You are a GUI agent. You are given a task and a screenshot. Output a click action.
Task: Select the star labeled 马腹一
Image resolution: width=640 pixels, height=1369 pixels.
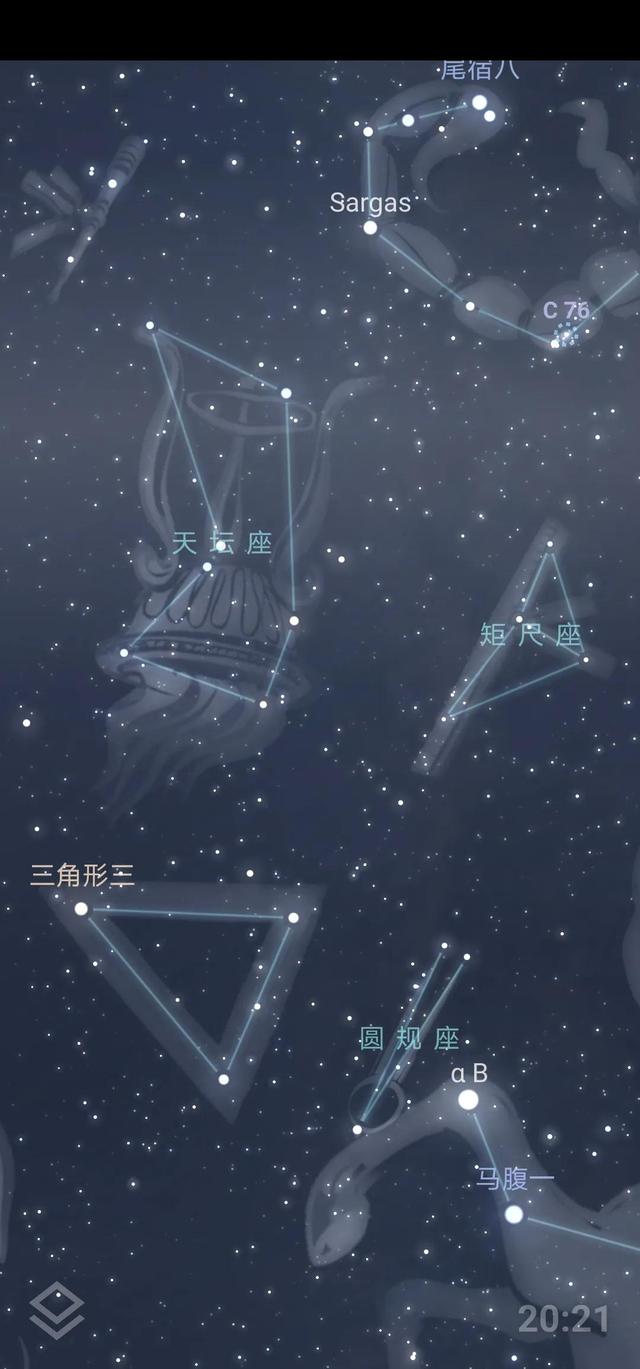514,1214
